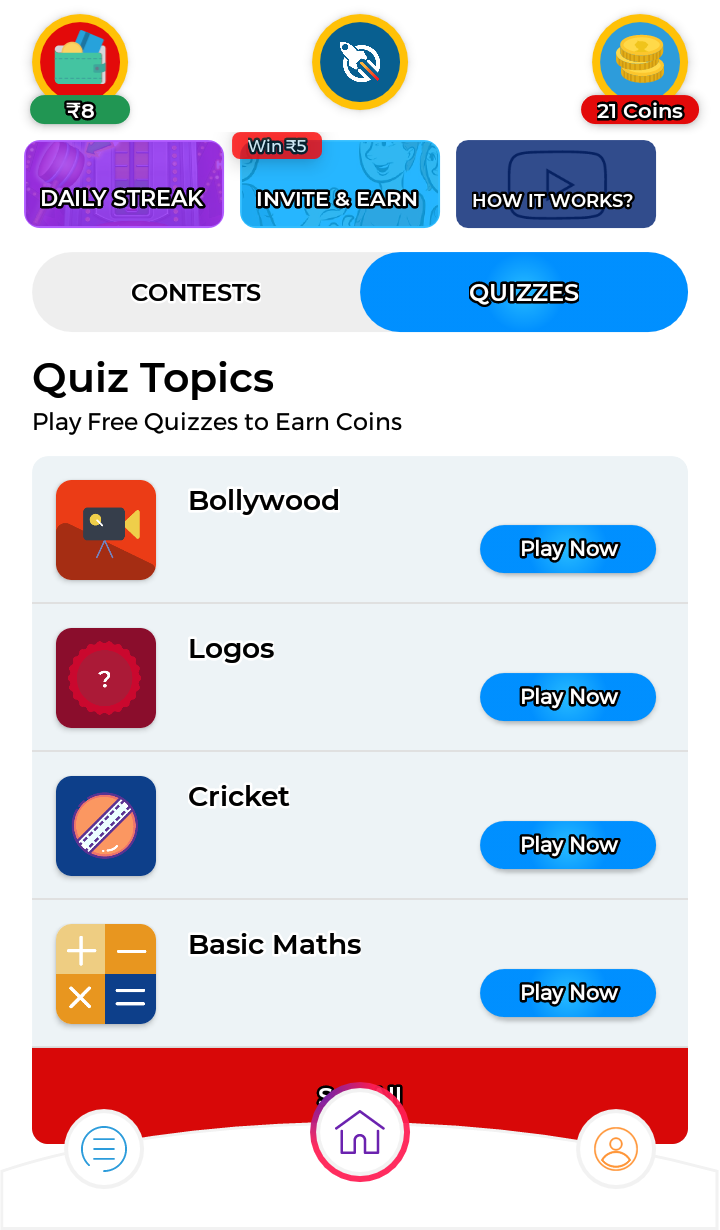
Task: Tap the Basic Maths operators icon
Action: (x=105, y=973)
